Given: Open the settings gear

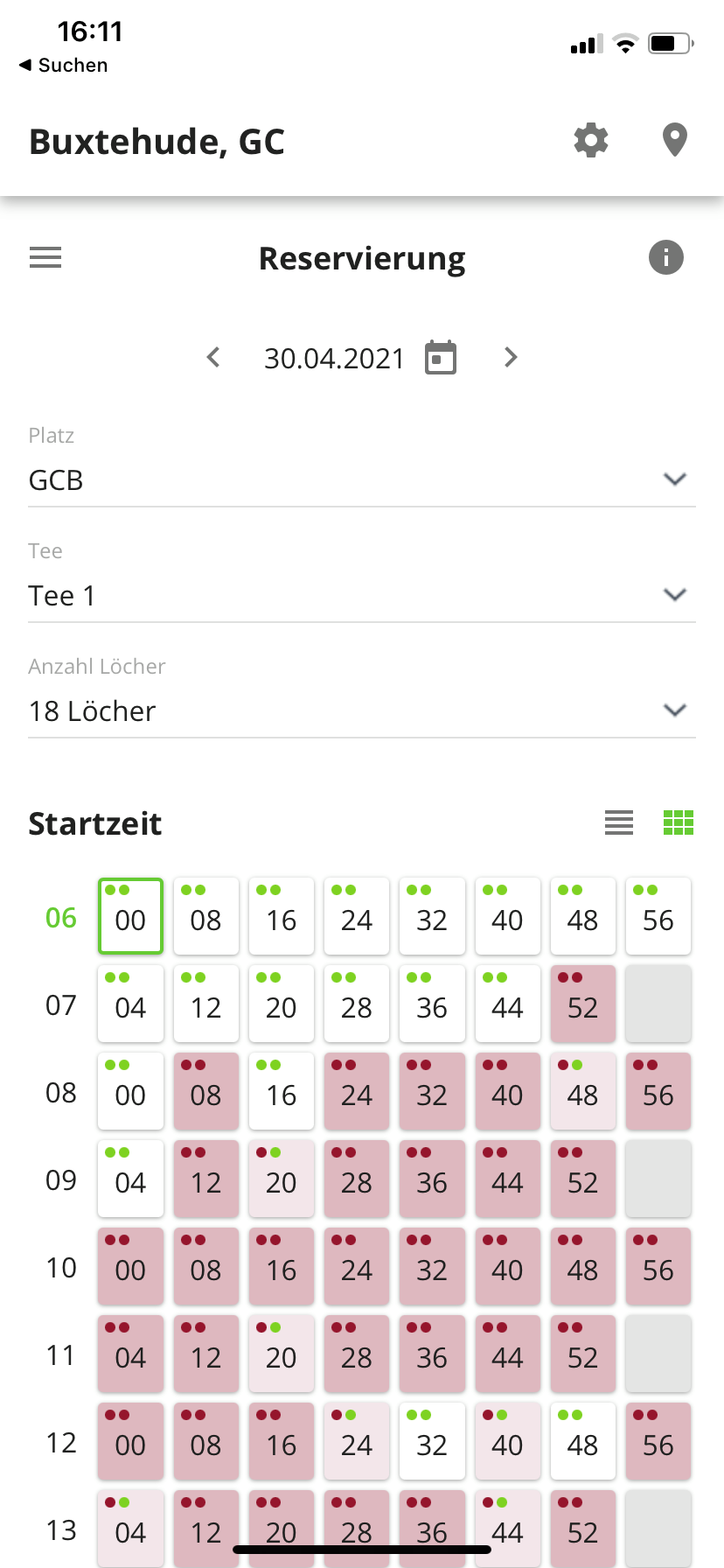Looking at the screenshot, I should click(591, 141).
